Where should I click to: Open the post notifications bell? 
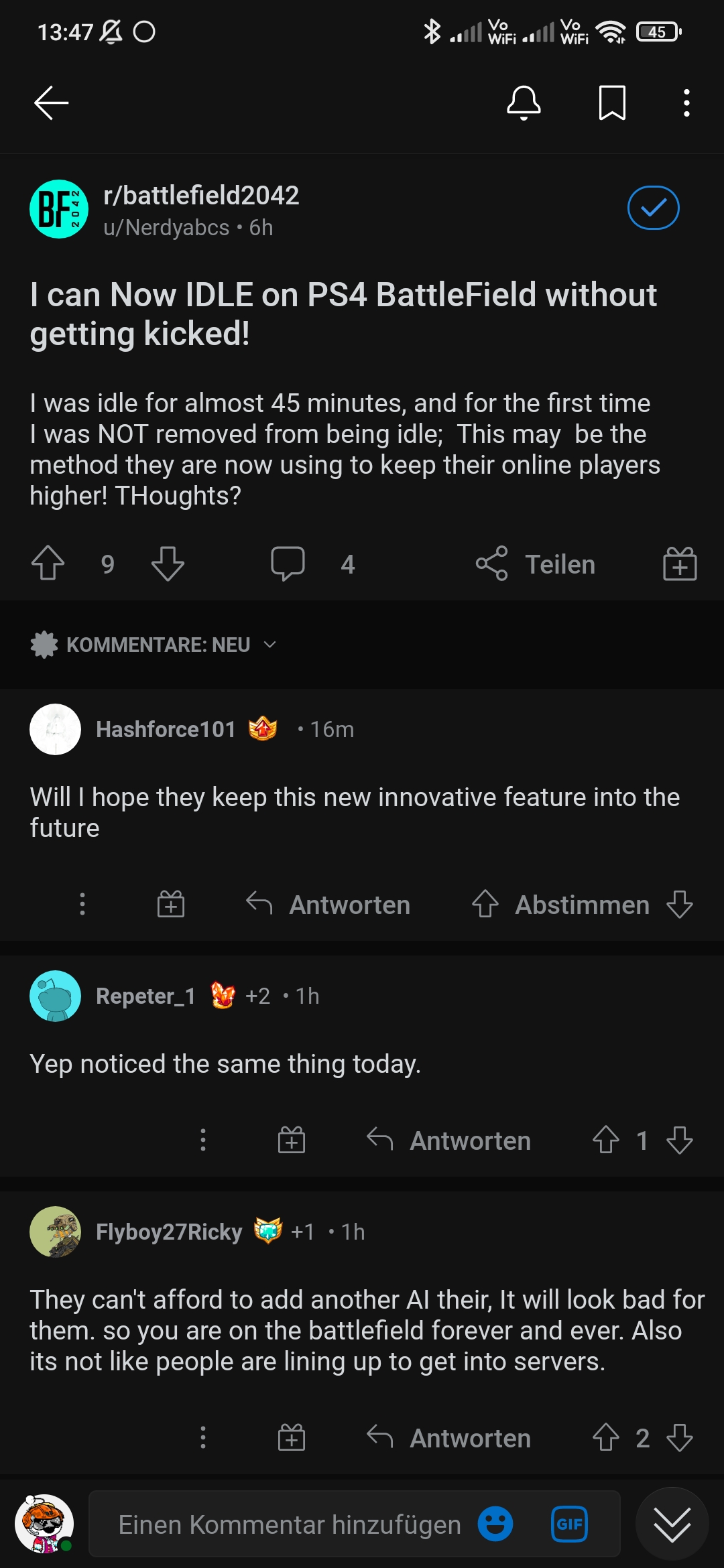[x=524, y=103]
